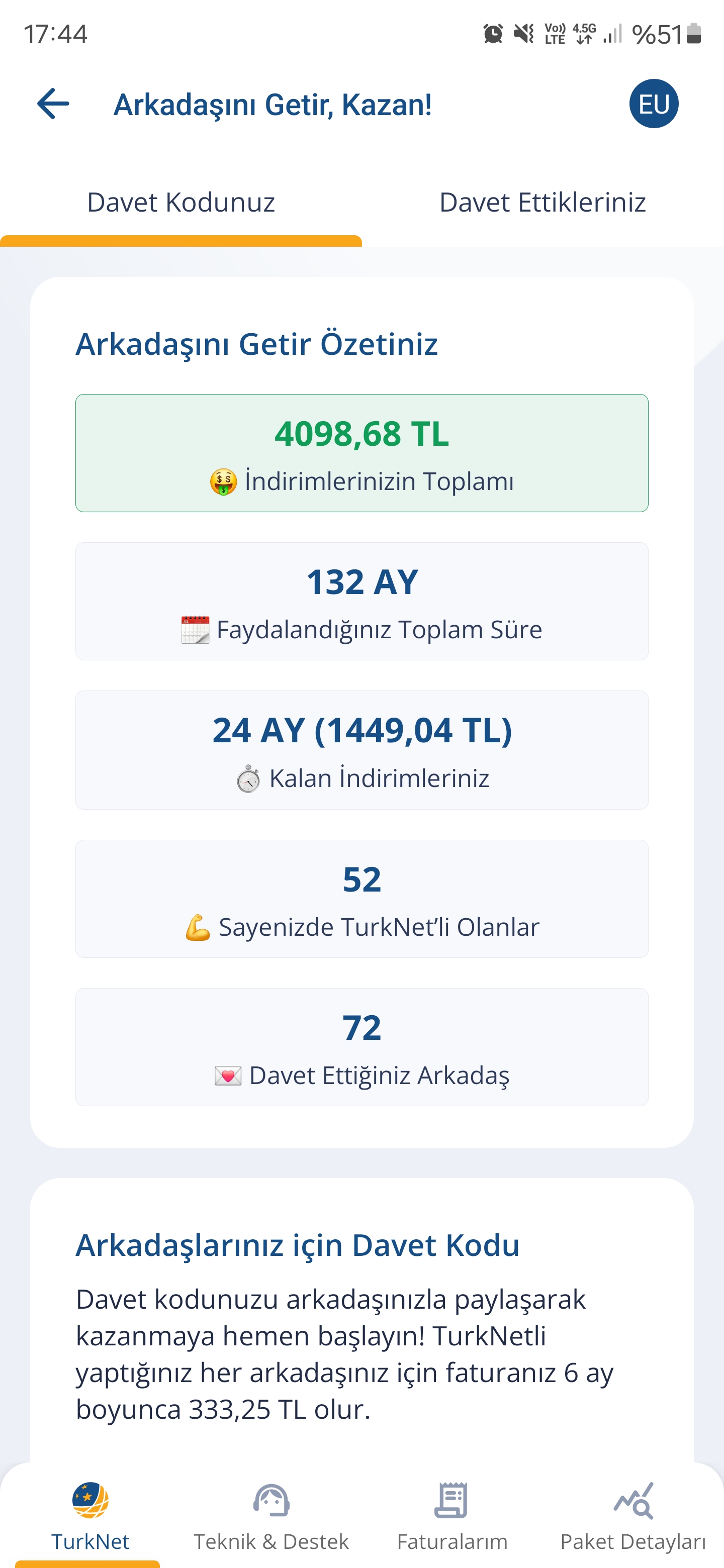Switch to the Davet Ettikleriniz tab
This screenshot has width=724, height=1568.
point(542,203)
